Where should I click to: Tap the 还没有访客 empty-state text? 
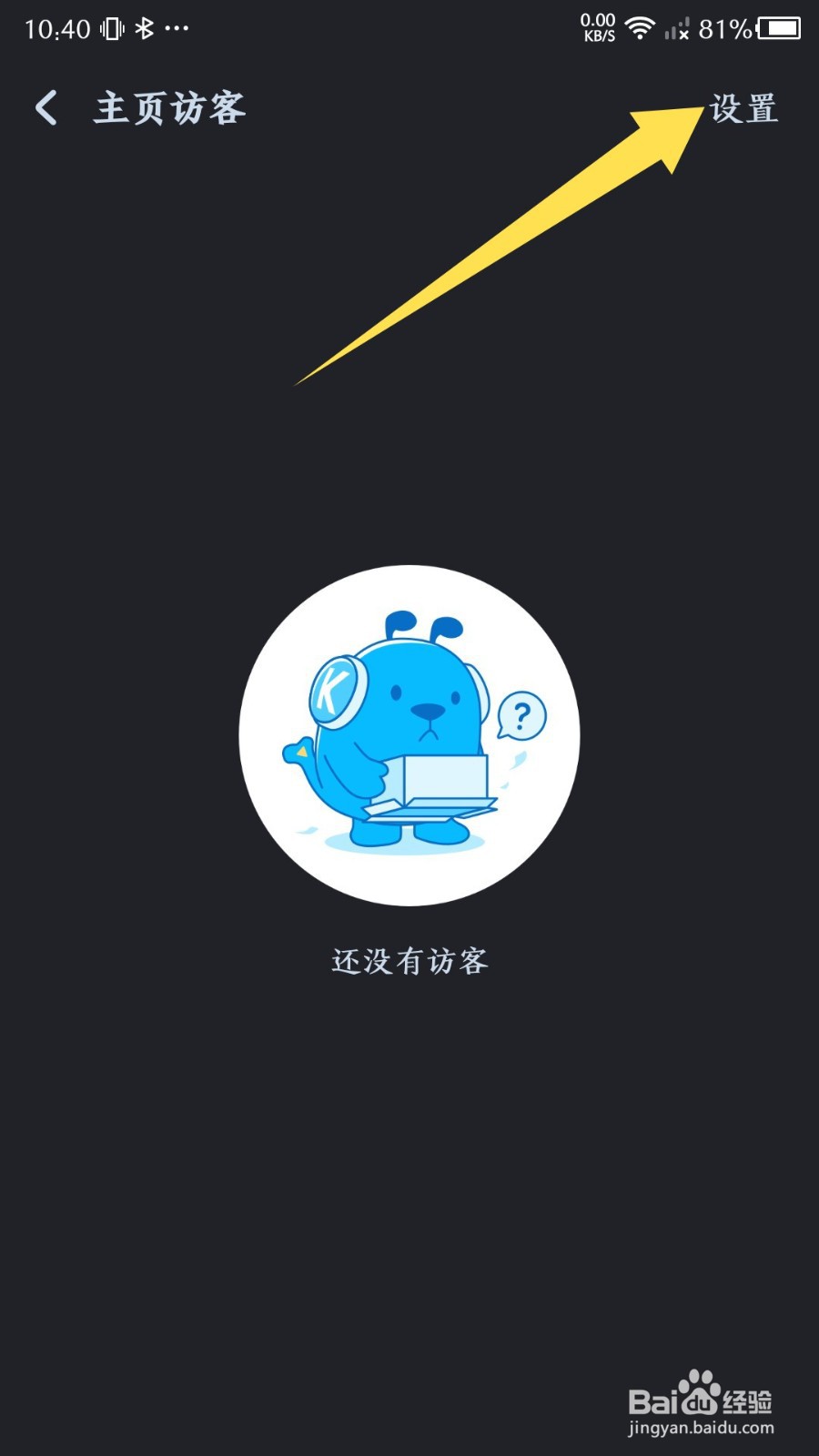pyautogui.click(x=409, y=961)
